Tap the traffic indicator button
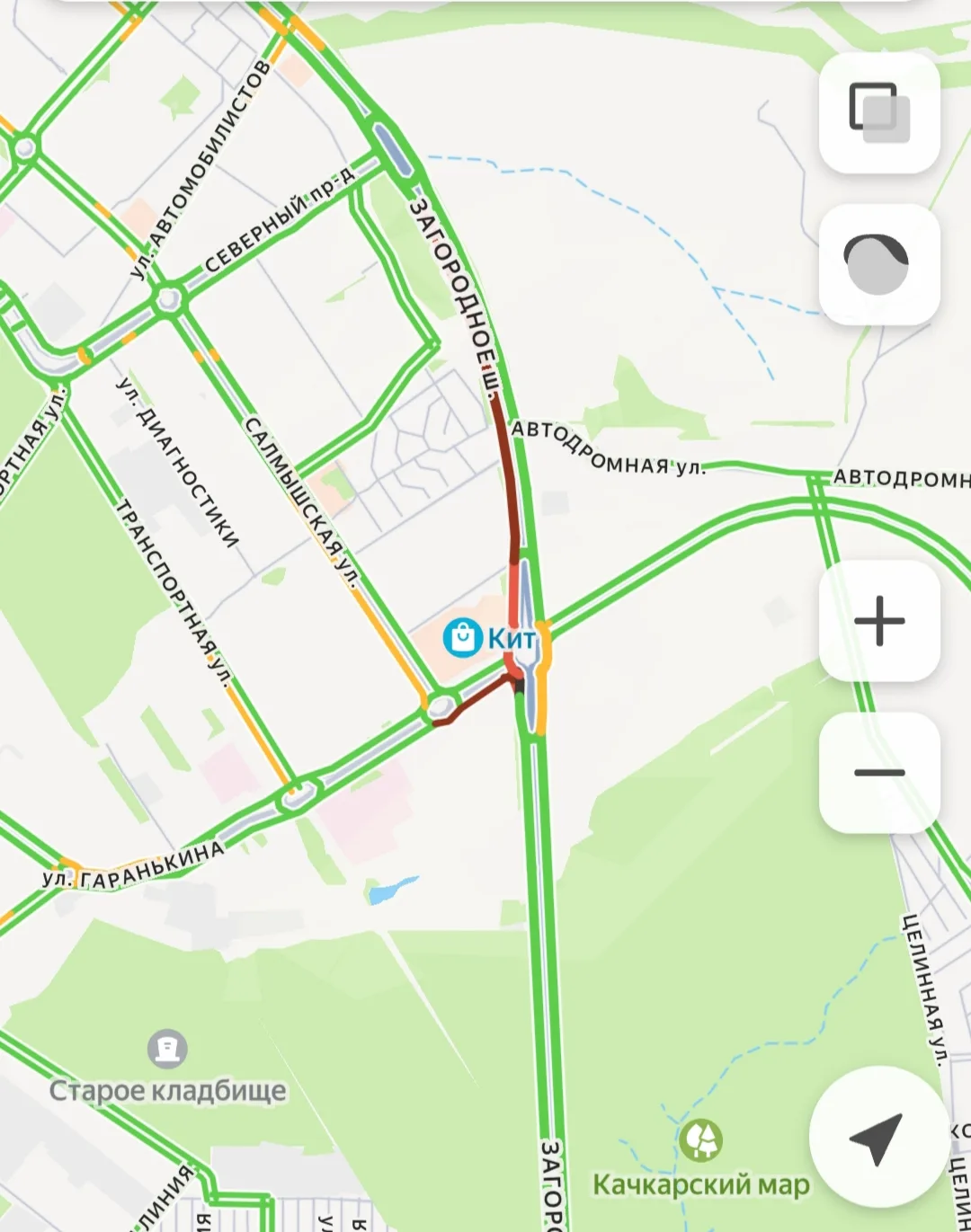Screen dimensions: 971x1232 (879, 264)
